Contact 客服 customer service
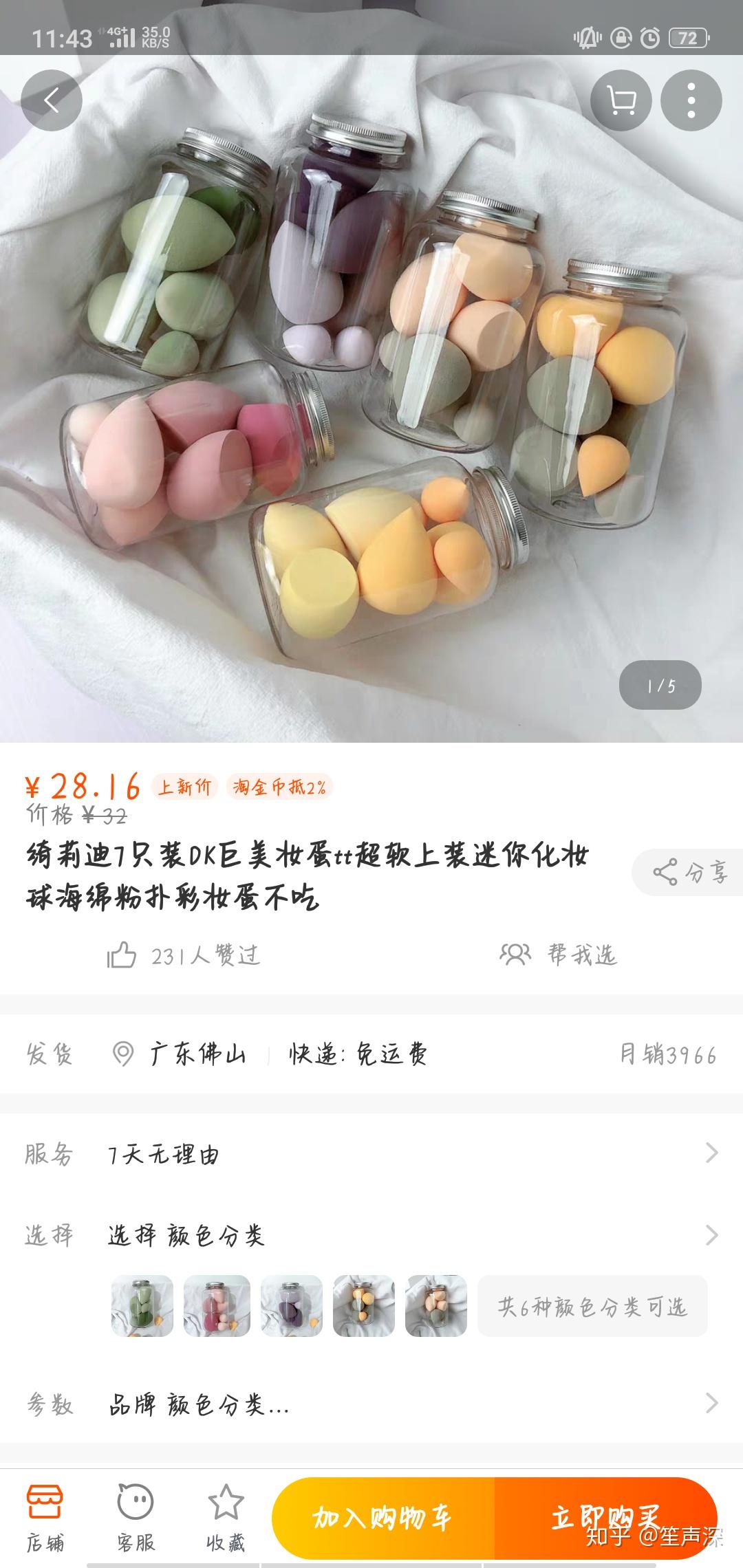The height and width of the screenshot is (1568, 743). [x=136, y=1517]
